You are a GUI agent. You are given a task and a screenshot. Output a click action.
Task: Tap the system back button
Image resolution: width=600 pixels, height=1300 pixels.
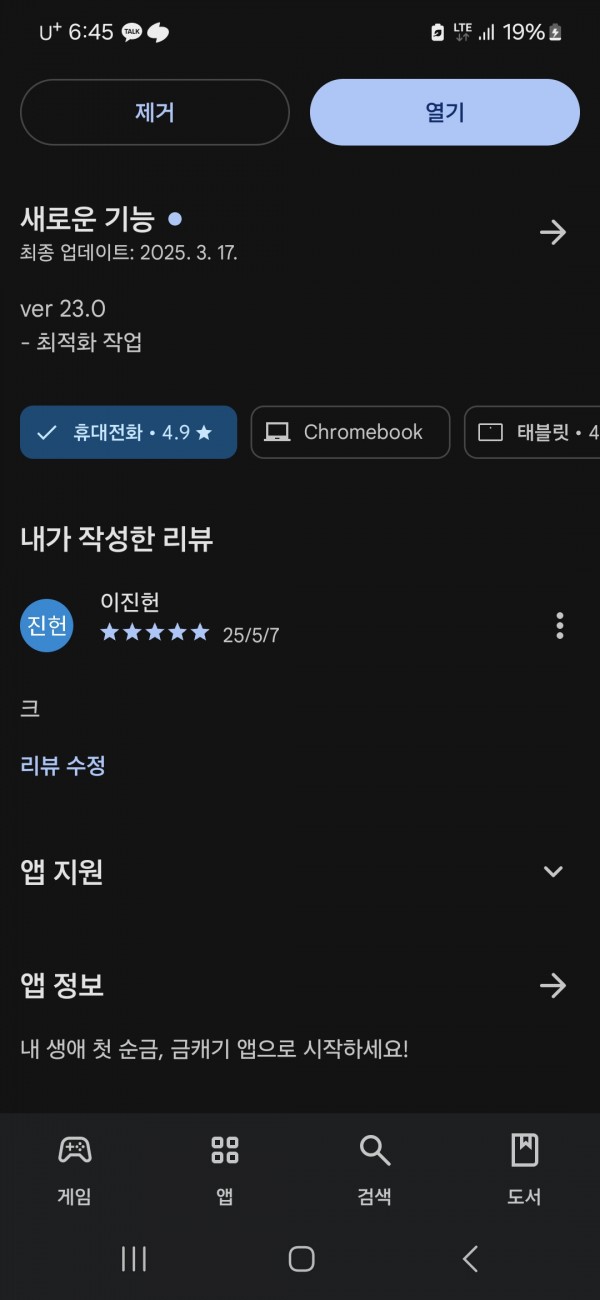pyautogui.click(x=470, y=1259)
